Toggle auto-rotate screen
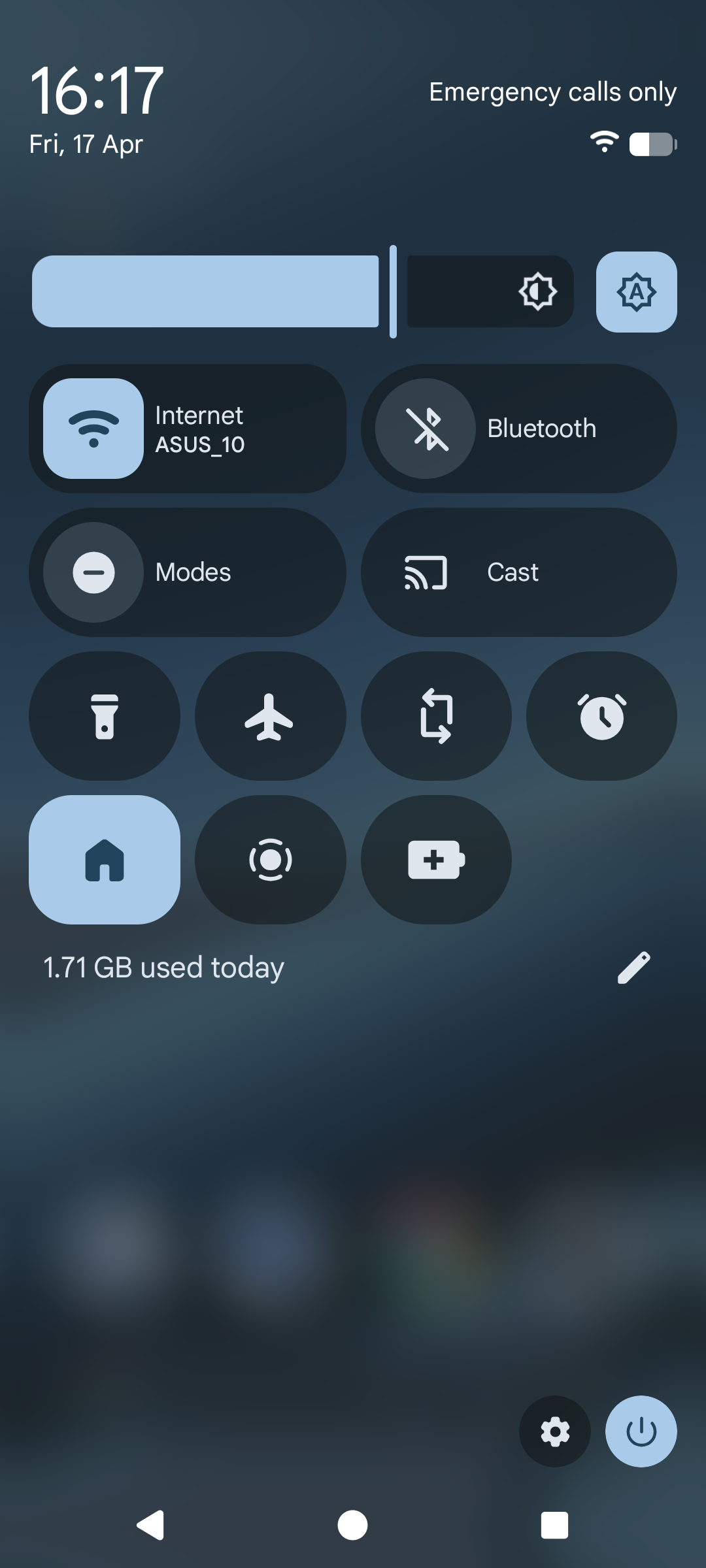Viewport: 706px width, 1568px height. pyautogui.click(x=436, y=716)
